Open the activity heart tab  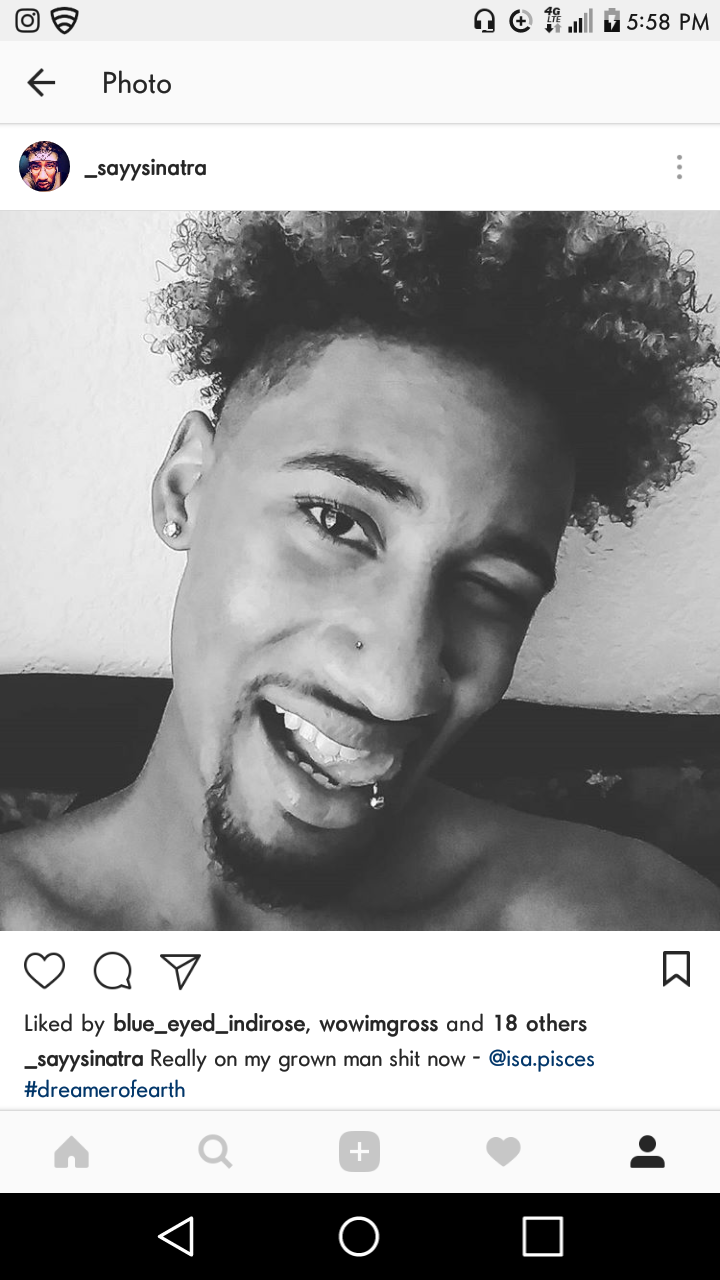[x=503, y=1152]
